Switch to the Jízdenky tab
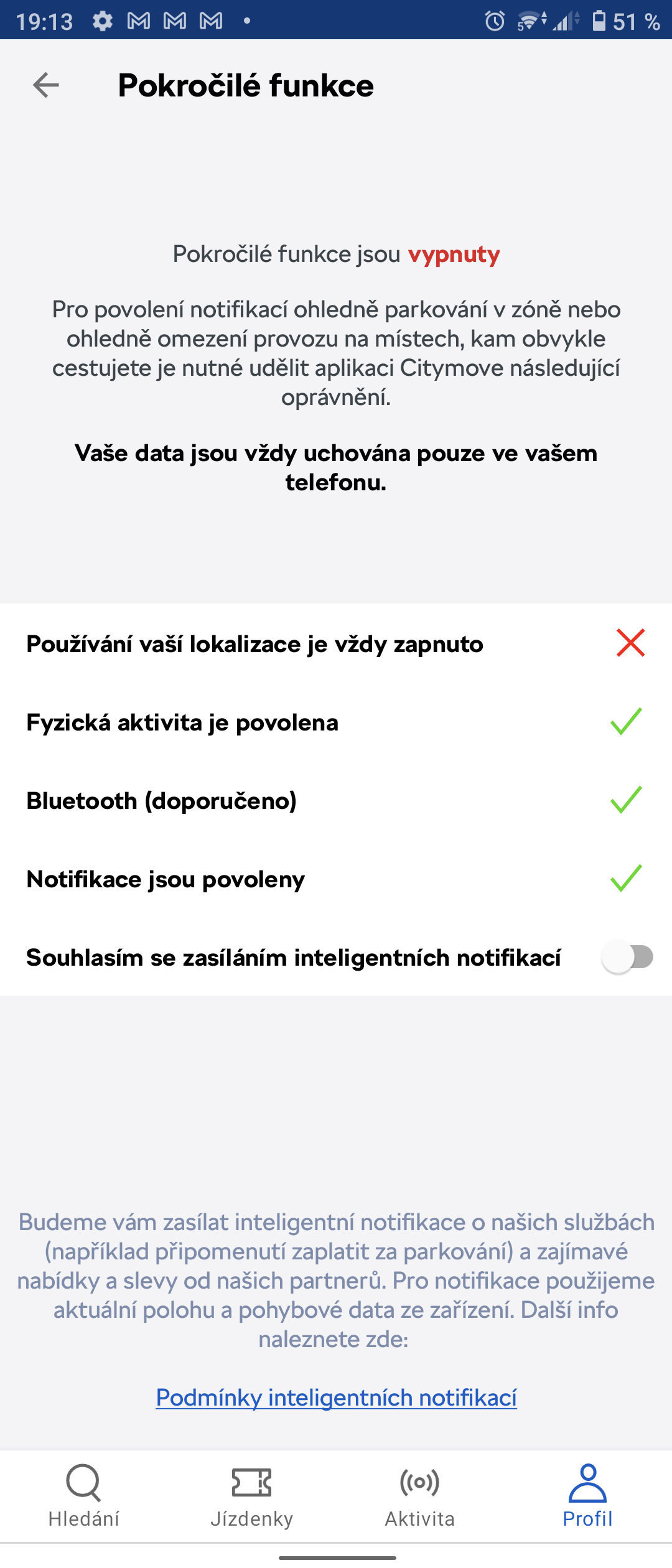This screenshot has width=672, height=1568. click(x=251, y=1496)
